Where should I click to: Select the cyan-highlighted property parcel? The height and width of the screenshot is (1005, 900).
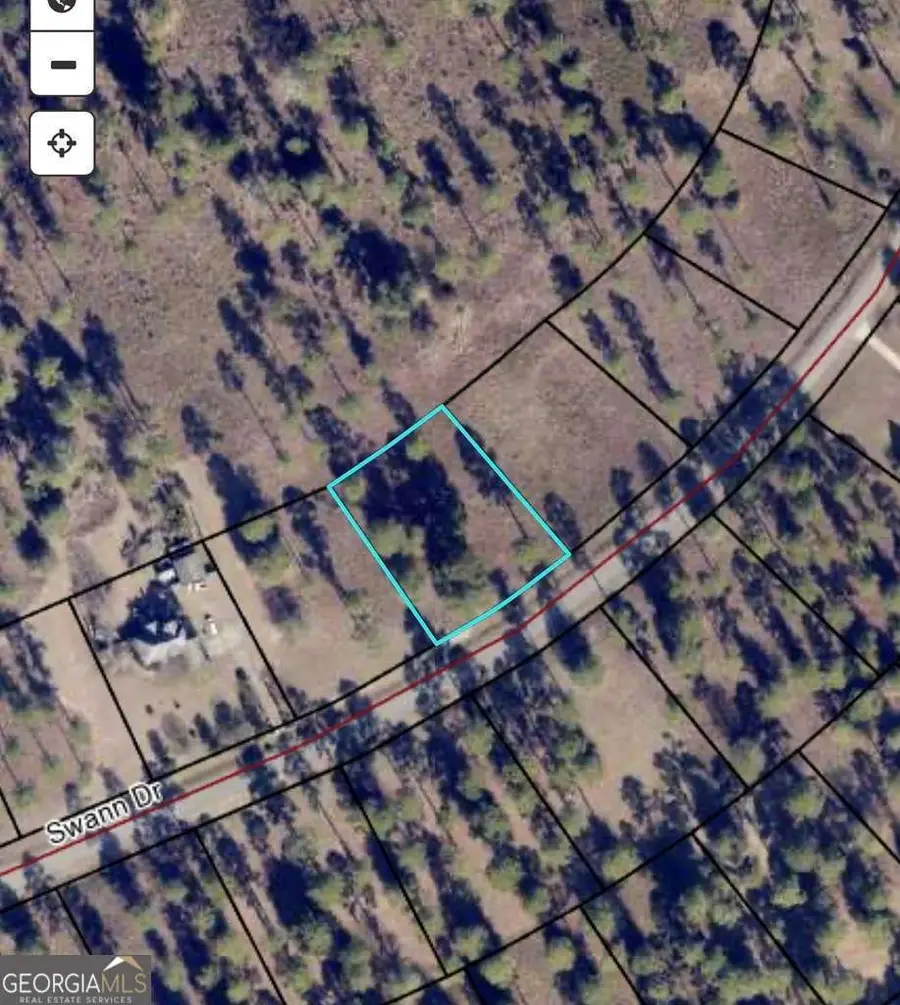450,520
